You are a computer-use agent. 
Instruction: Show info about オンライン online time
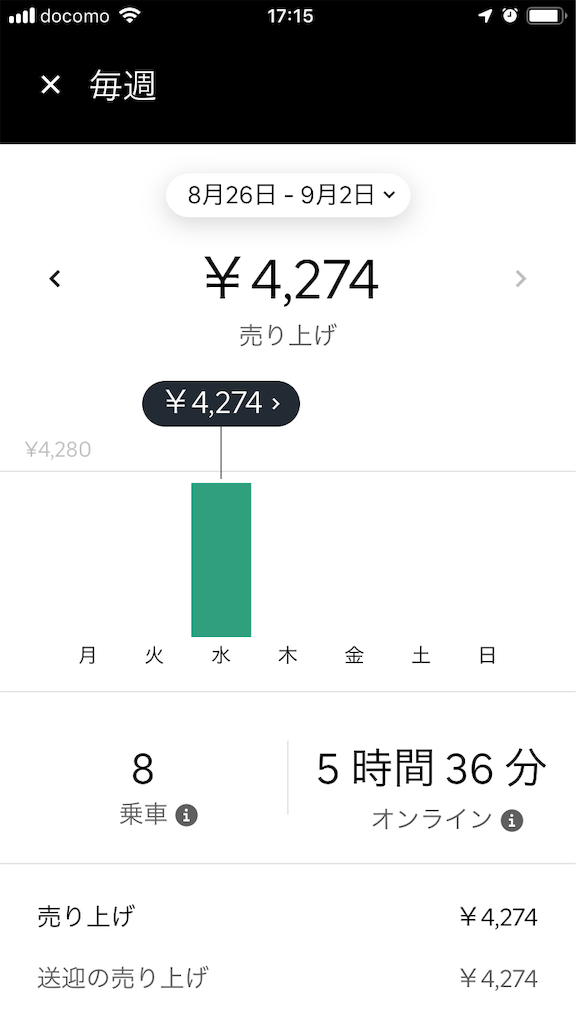point(512,820)
